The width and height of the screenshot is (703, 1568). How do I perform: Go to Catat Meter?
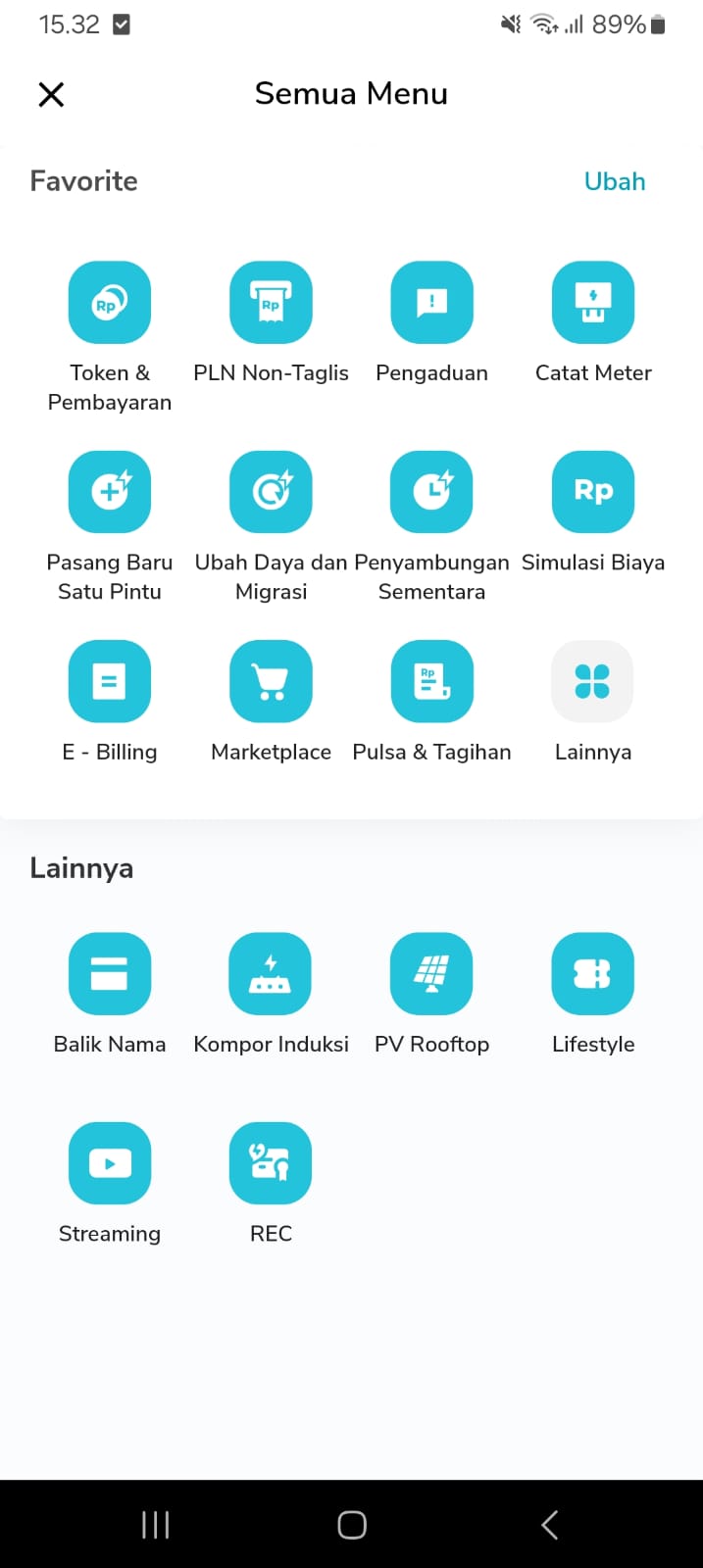click(x=593, y=303)
